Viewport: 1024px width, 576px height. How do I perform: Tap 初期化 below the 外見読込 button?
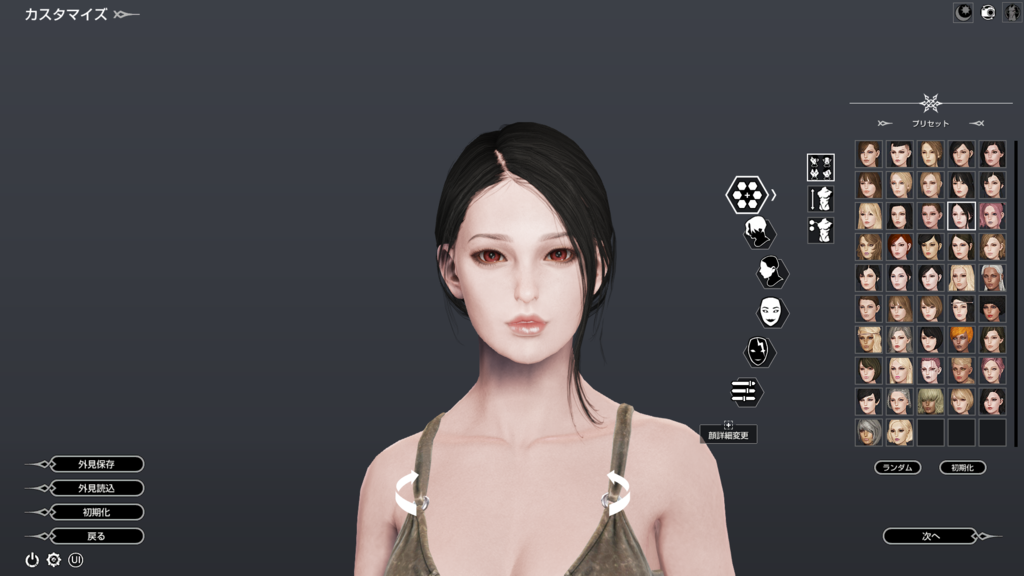tap(97, 512)
